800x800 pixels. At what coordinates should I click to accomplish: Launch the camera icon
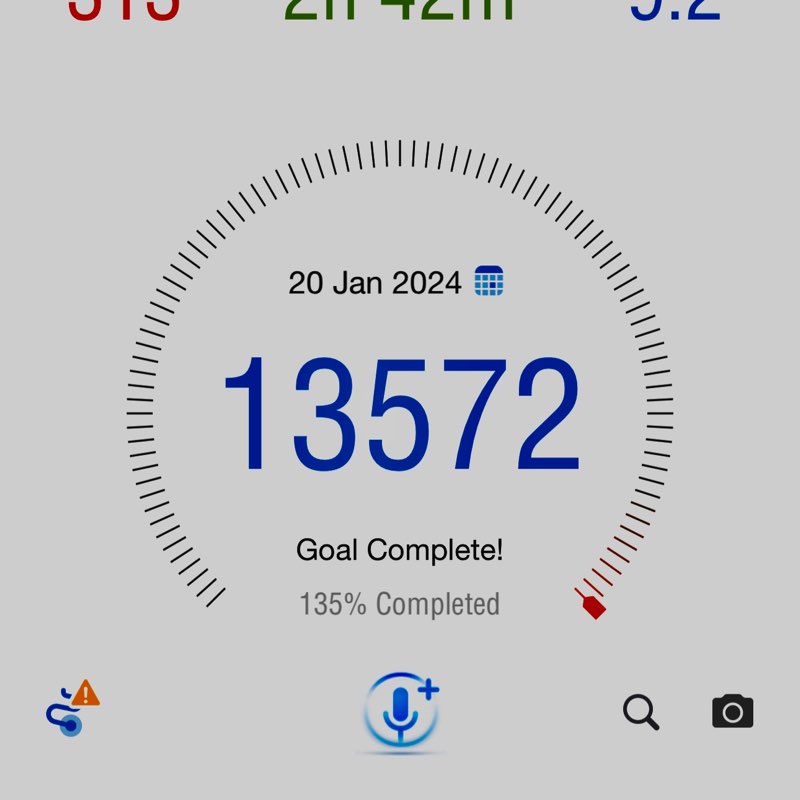(732, 712)
